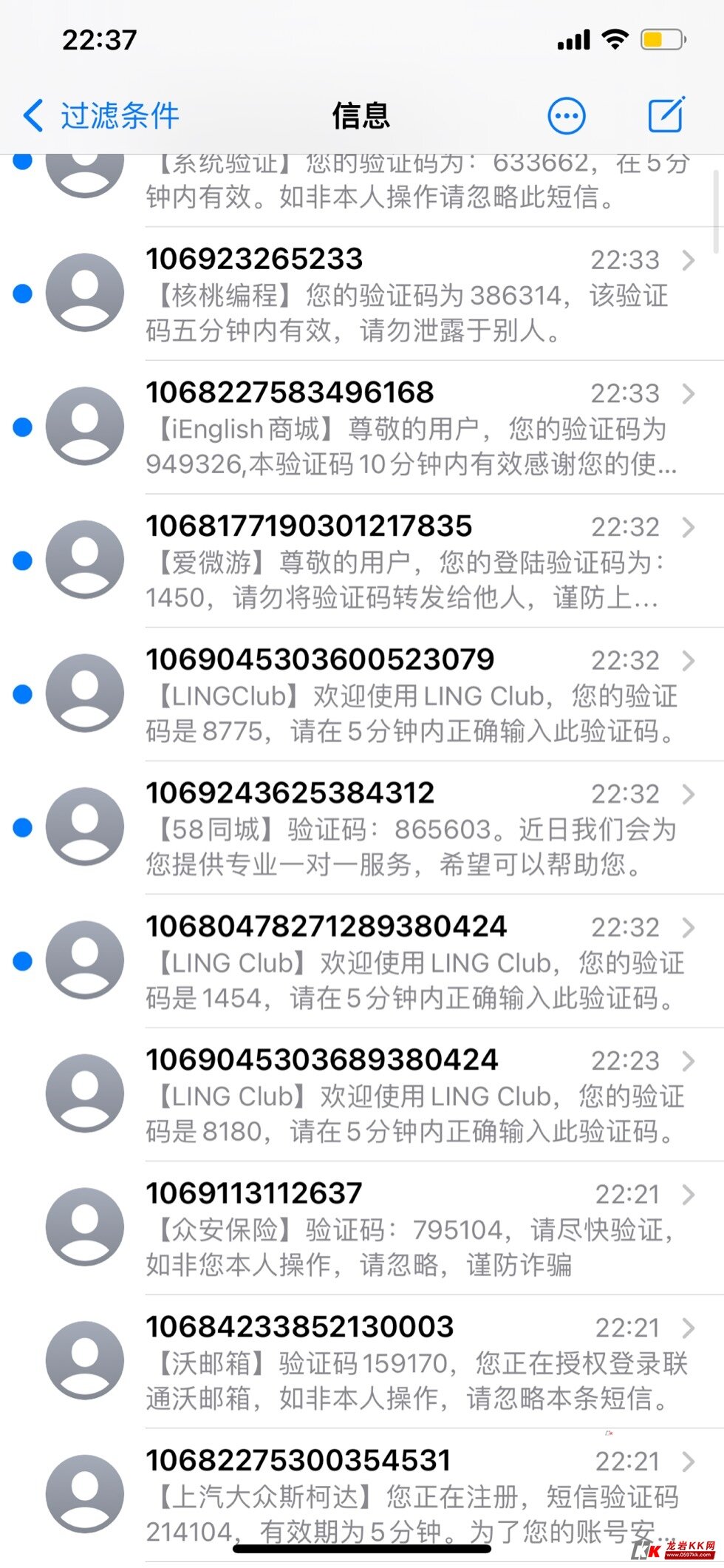Open the compose new message icon
Screen dimensions: 724x1568
click(664, 115)
